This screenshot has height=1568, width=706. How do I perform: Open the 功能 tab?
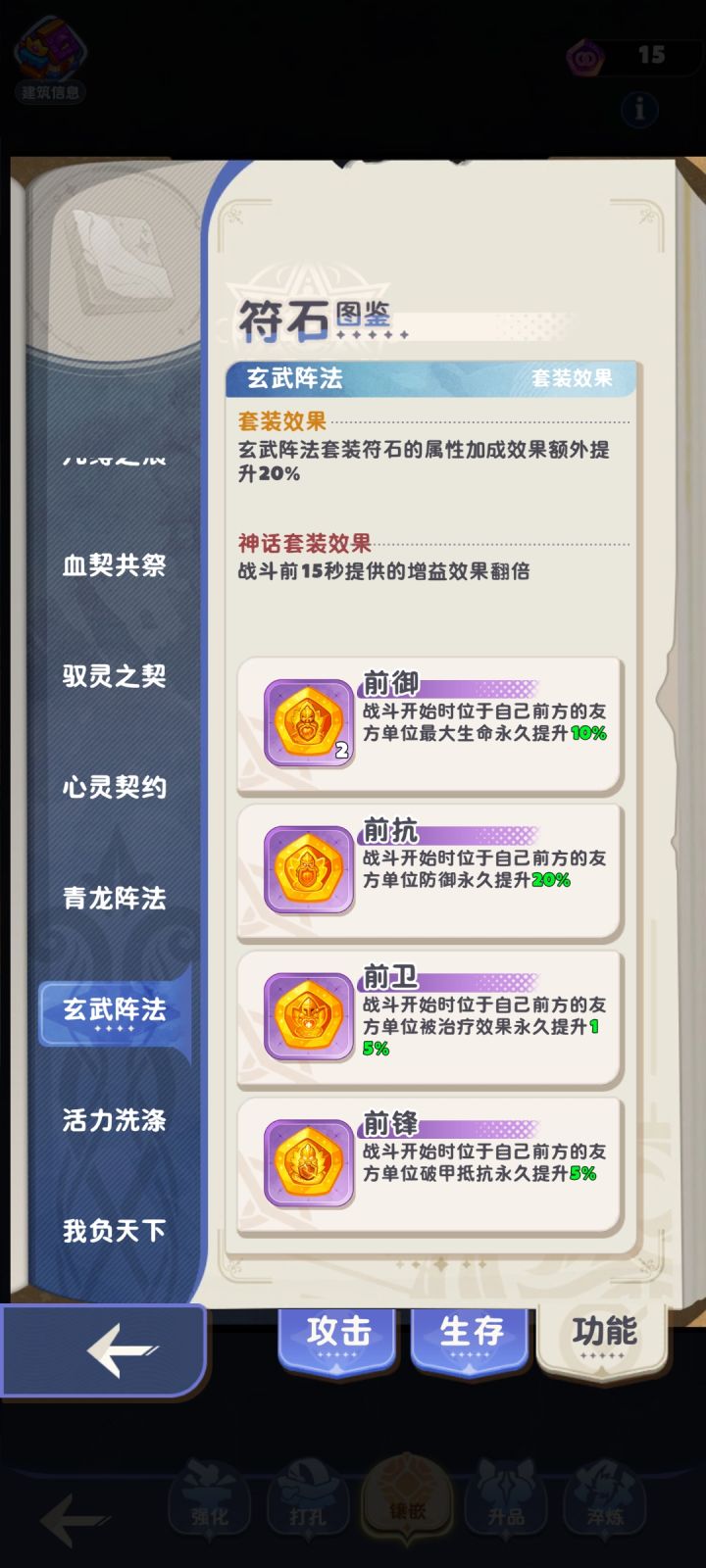(x=604, y=1335)
